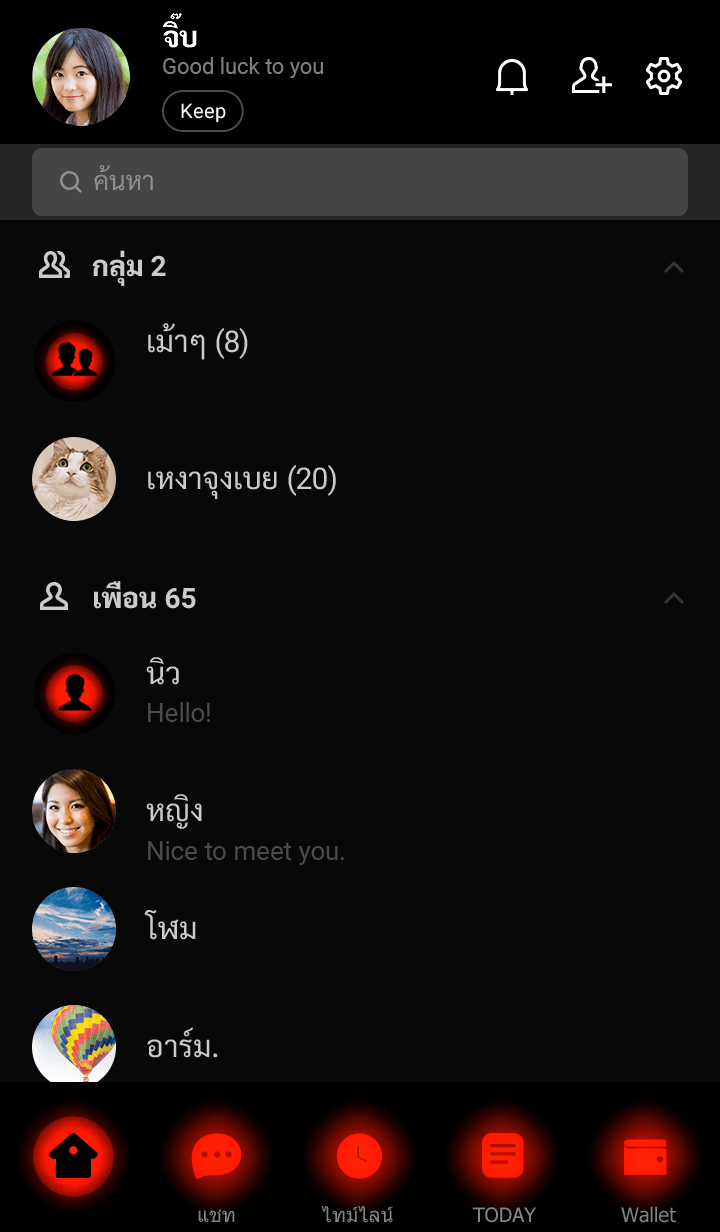The width and height of the screenshot is (720, 1232).
Task: View จิ๊บ's own profile picture
Action: tap(81, 77)
